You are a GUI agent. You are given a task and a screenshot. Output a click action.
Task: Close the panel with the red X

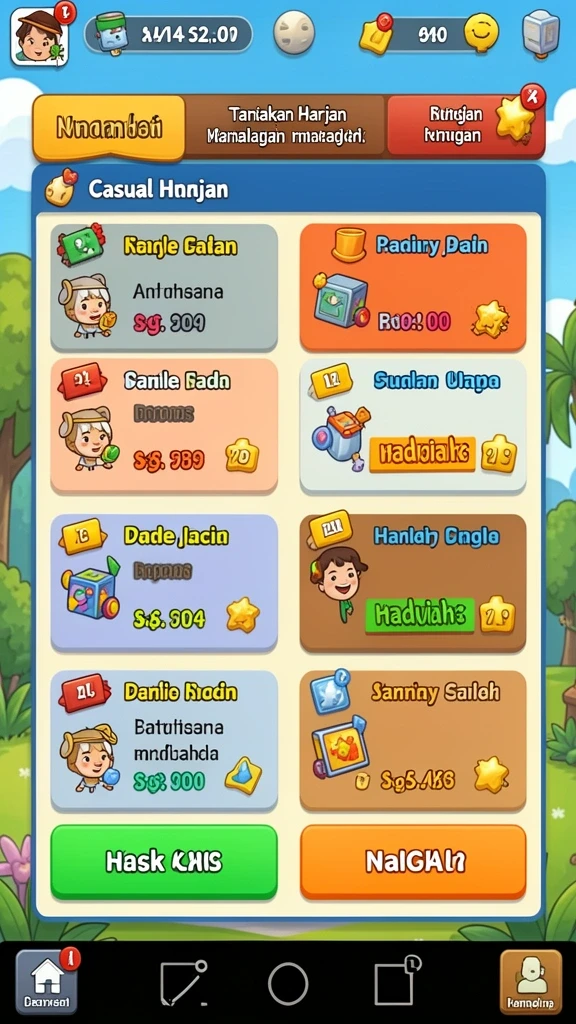coord(533,98)
